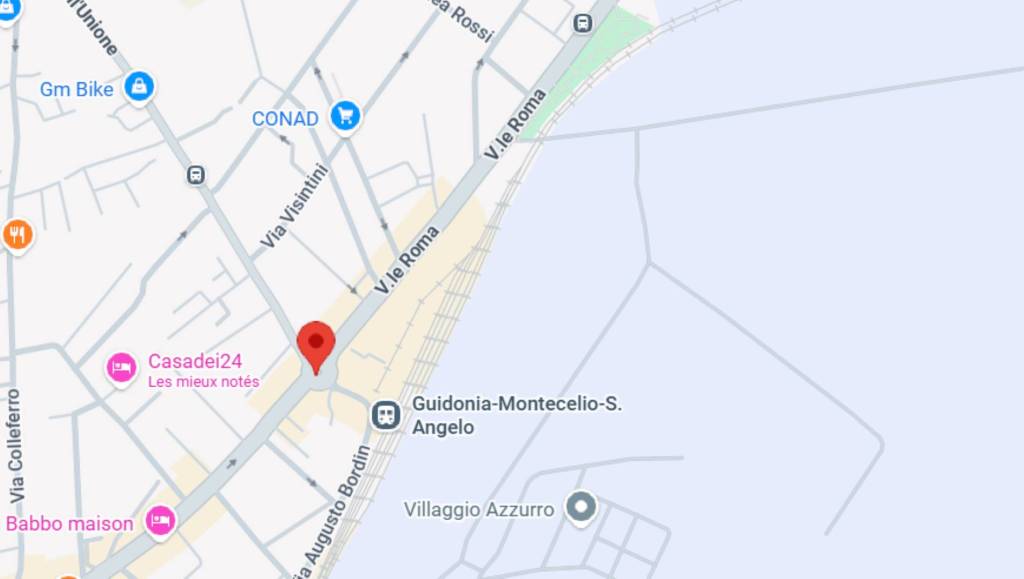Select Guidonia-Montecelio-S. Angelo train station
The width and height of the screenshot is (1024, 579).
(x=386, y=415)
